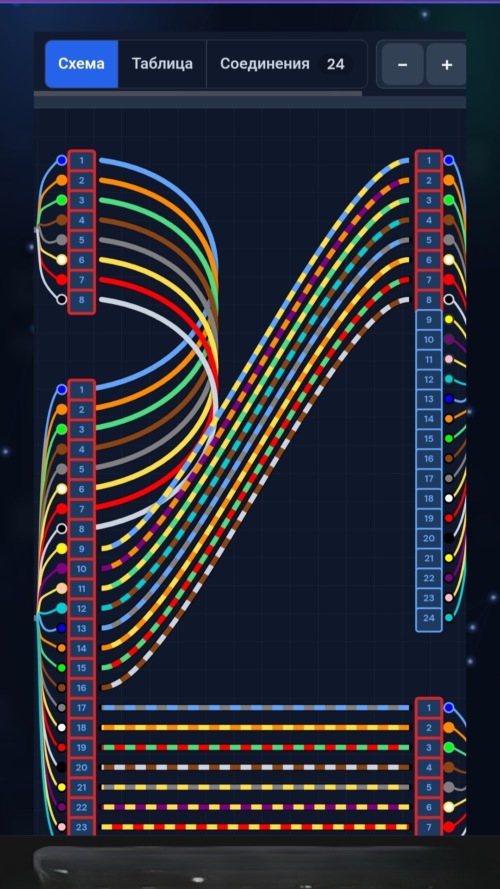The image size is (500, 889).
Task: Open the Таблица tab
Action: coord(162,64)
